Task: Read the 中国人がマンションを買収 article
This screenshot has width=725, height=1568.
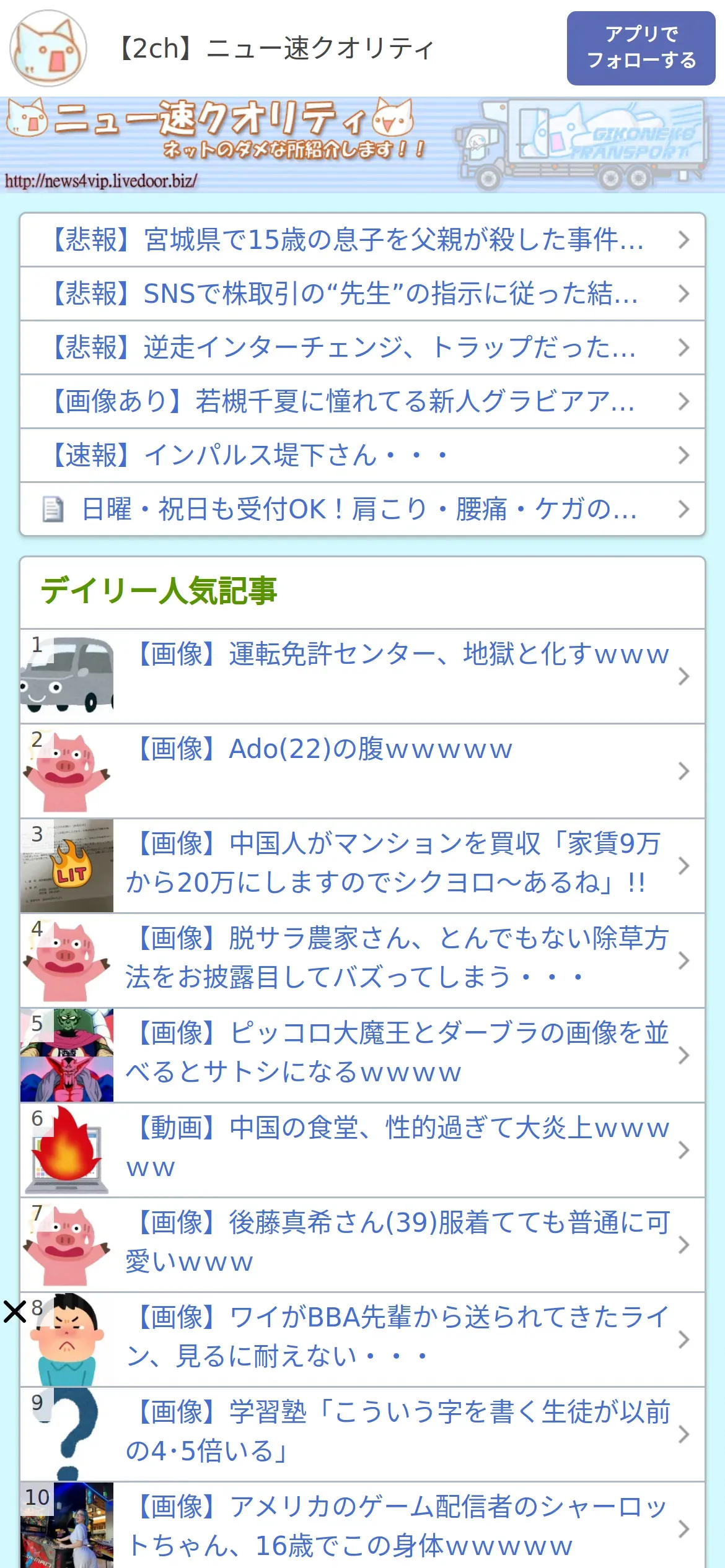Action: (397, 865)
